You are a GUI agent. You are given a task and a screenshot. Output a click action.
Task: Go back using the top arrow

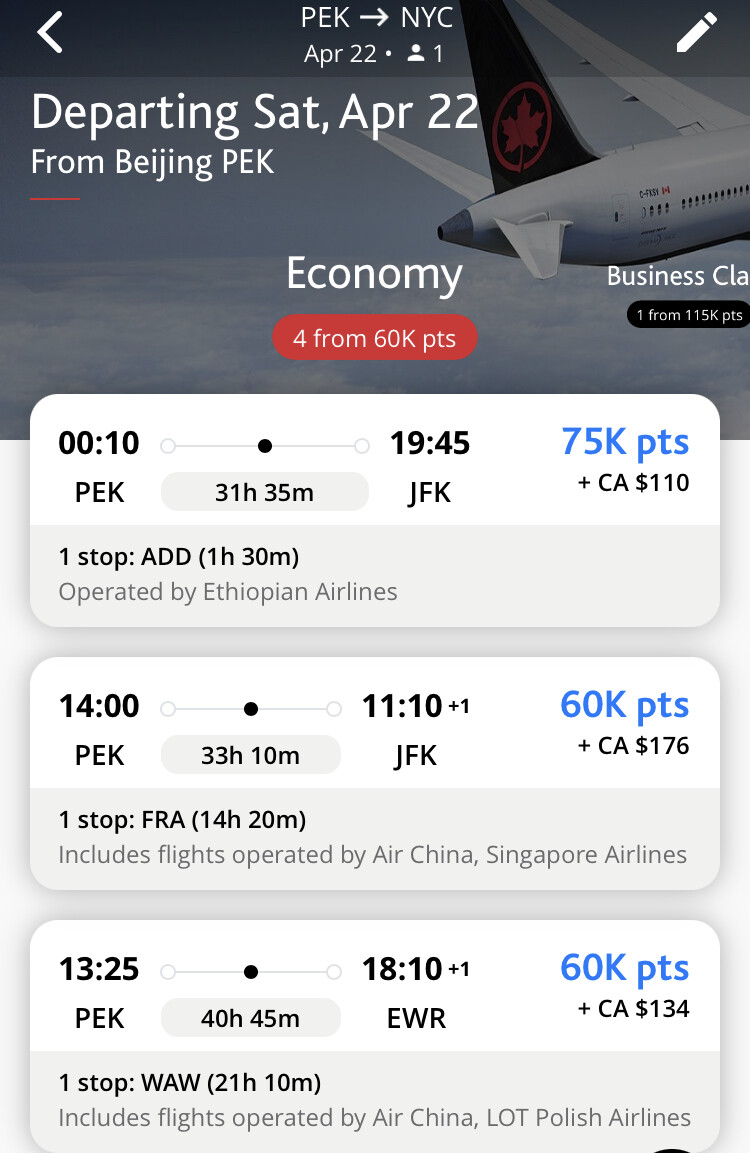pos(50,33)
